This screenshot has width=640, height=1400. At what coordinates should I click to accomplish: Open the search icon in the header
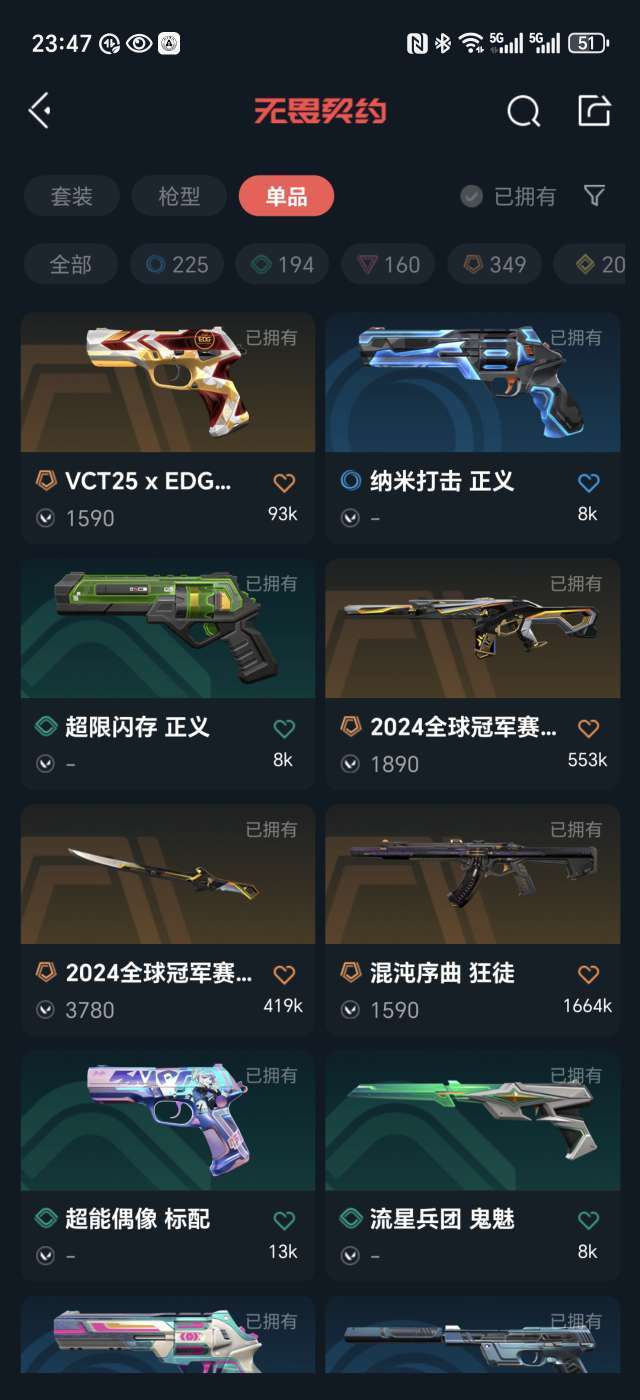click(x=523, y=111)
